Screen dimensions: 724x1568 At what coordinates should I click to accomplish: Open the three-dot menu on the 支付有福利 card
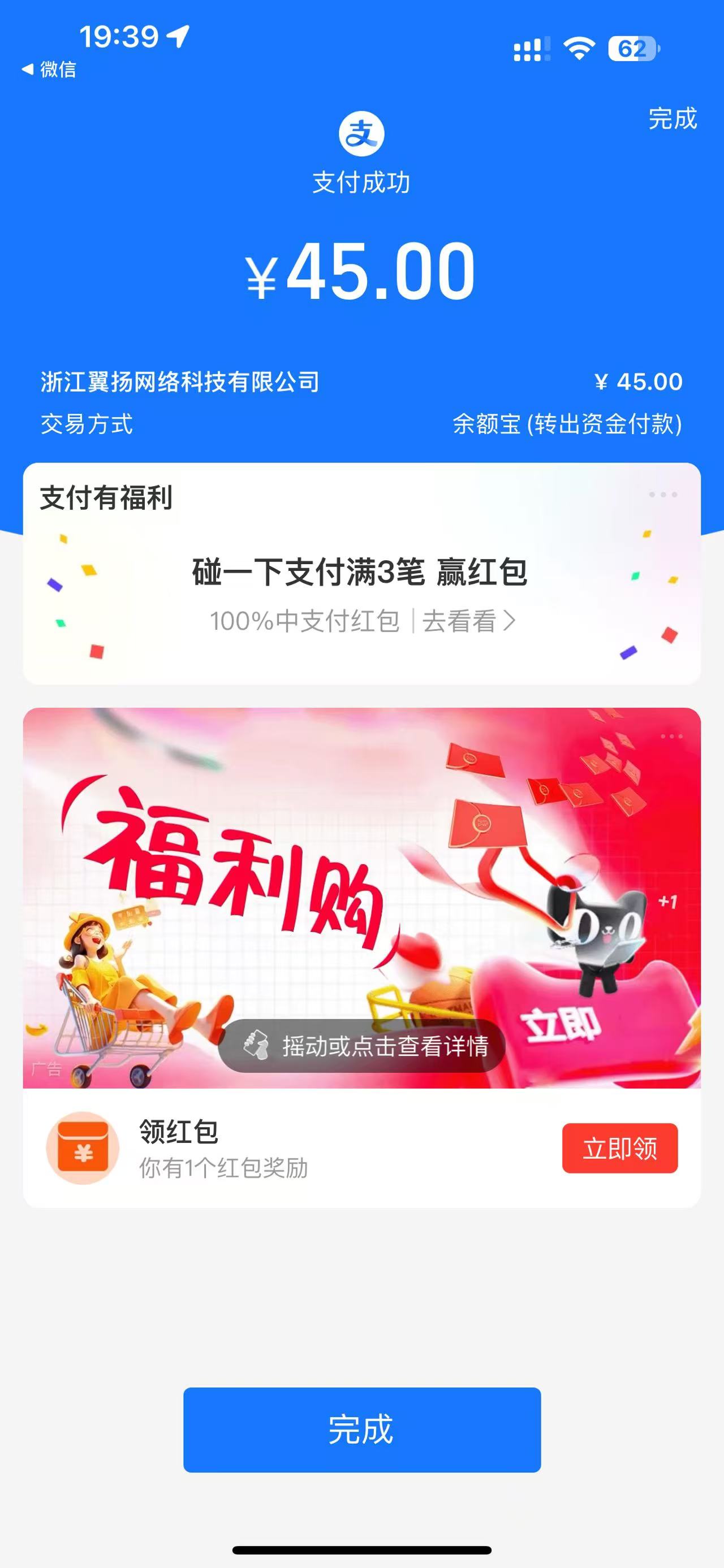click(x=662, y=494)
